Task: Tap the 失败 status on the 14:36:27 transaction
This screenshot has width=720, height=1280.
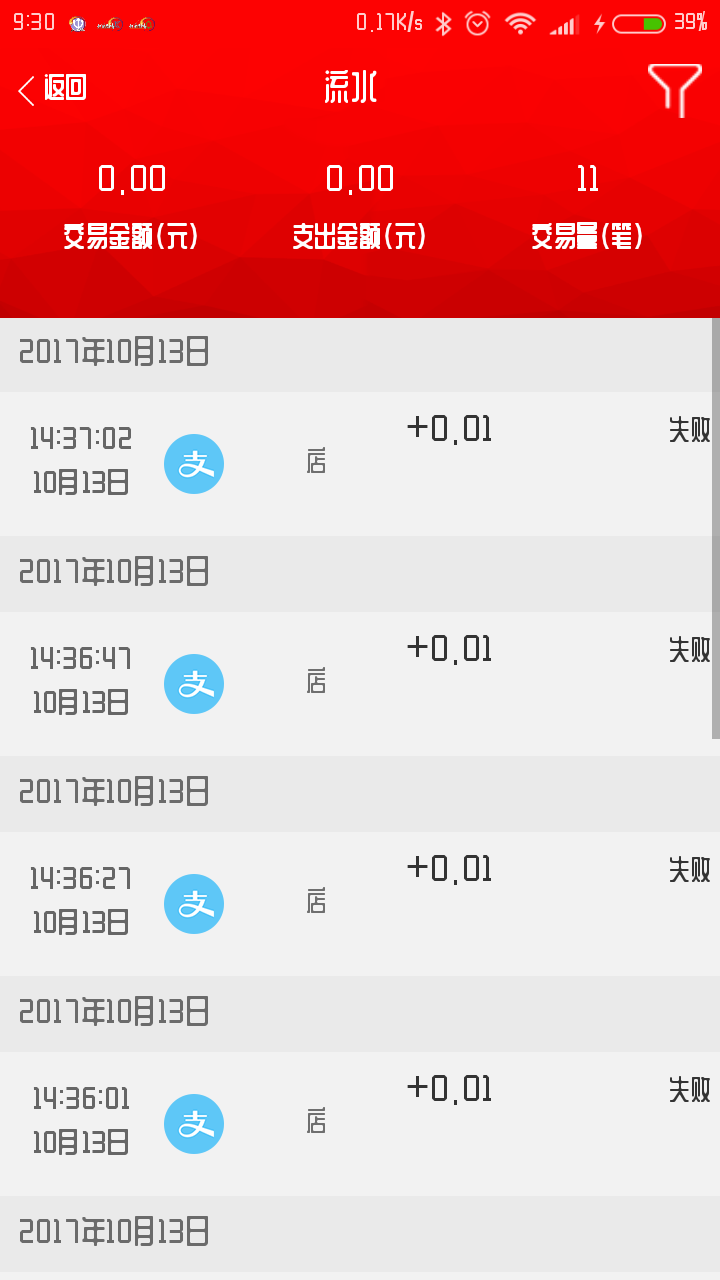Action: [x=688, y=871]
